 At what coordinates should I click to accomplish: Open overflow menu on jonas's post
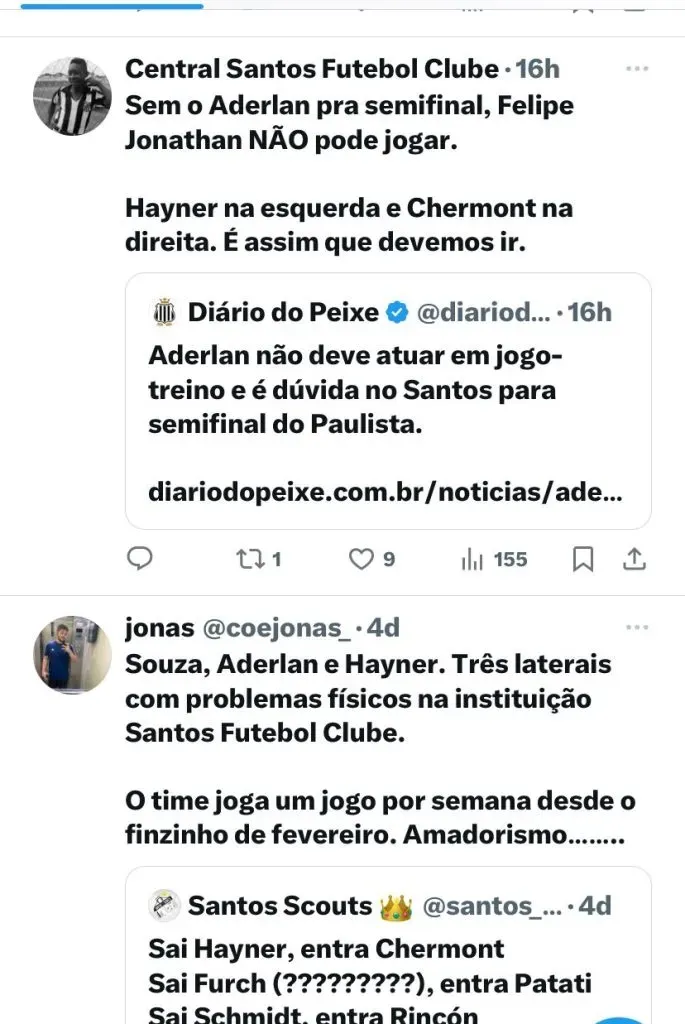(636, 627)
